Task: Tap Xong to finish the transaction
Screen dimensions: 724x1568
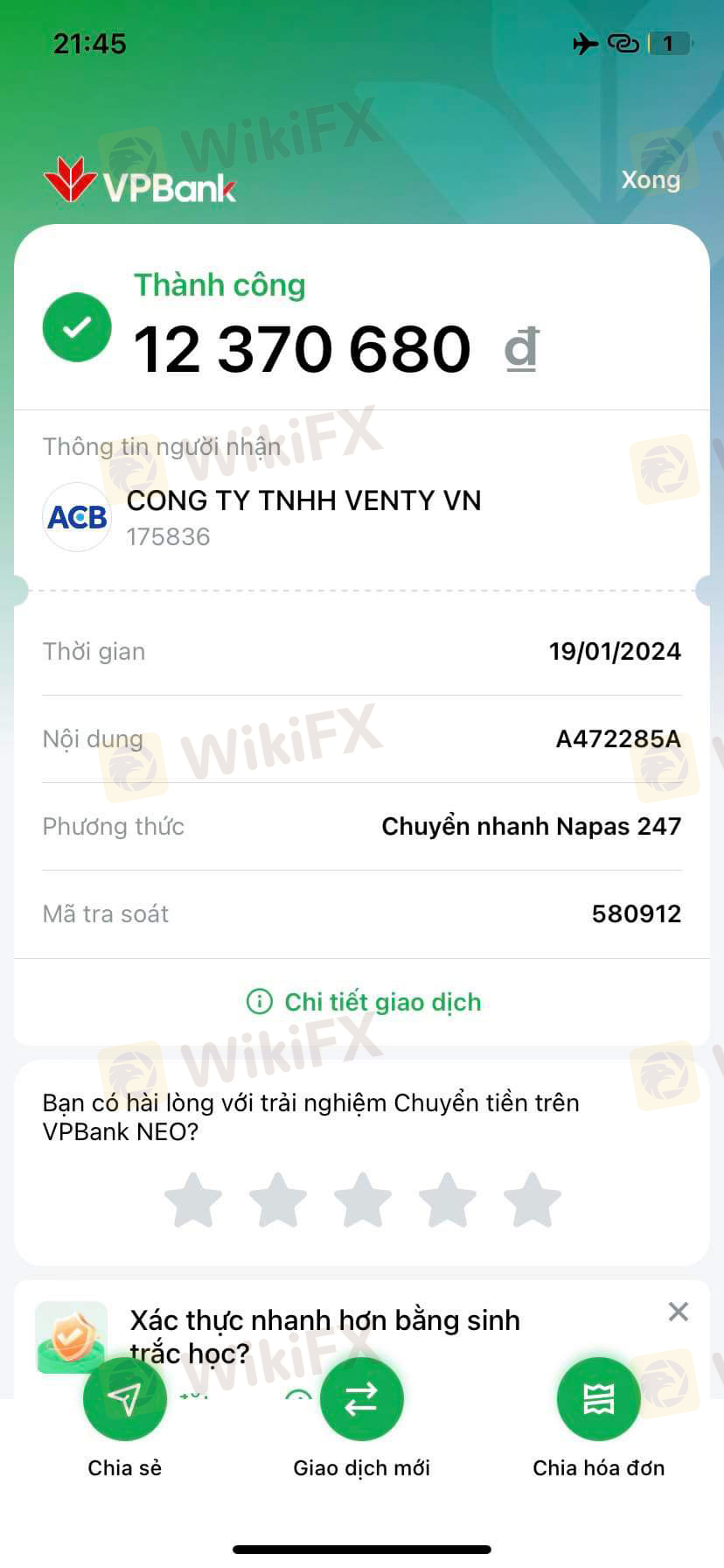Action: (650, 179)
